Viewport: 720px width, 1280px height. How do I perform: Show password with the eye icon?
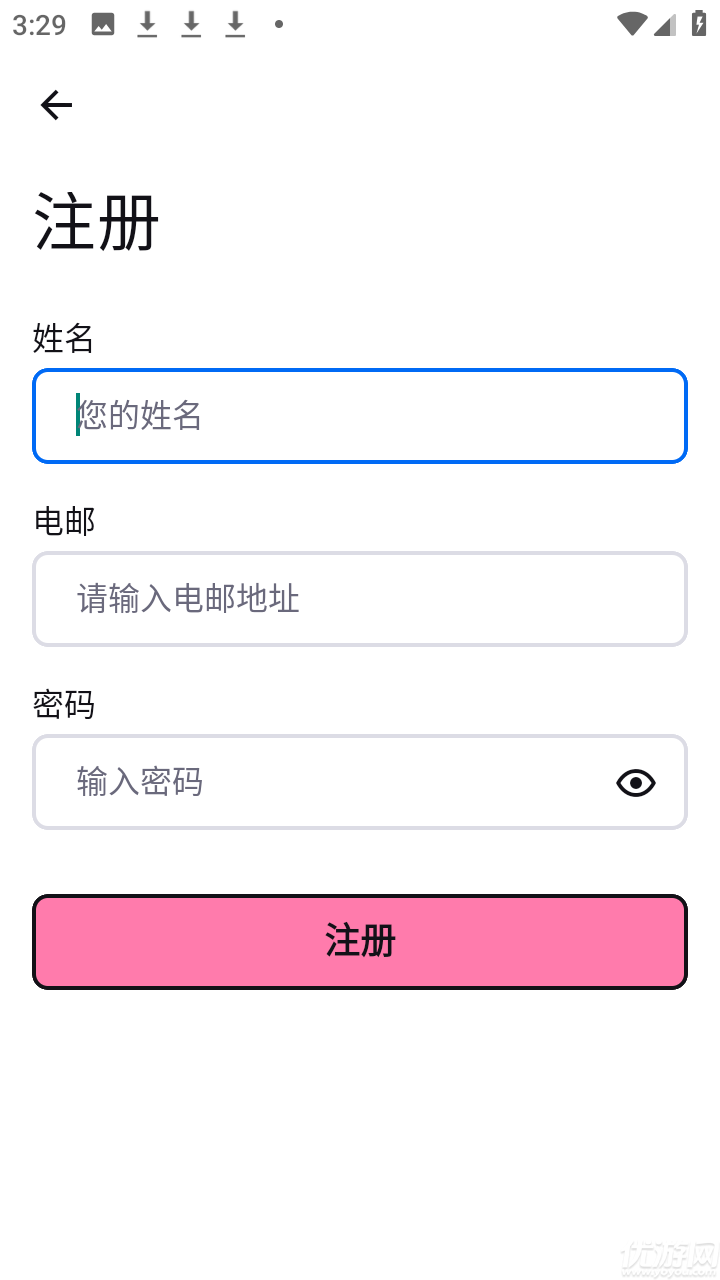636,783
